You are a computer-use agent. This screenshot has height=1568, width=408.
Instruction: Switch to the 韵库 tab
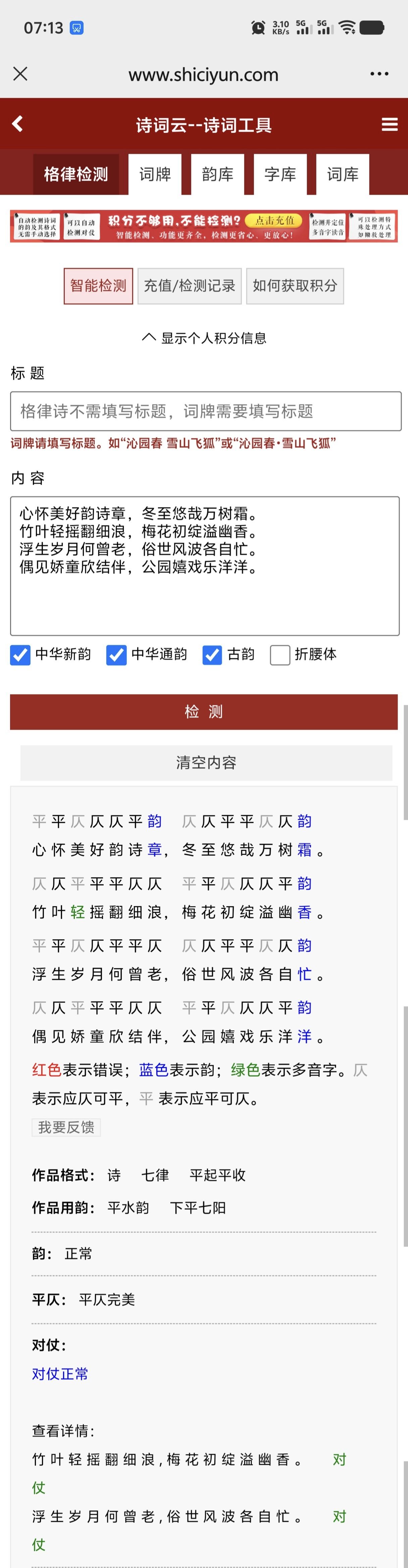point(217,175)
